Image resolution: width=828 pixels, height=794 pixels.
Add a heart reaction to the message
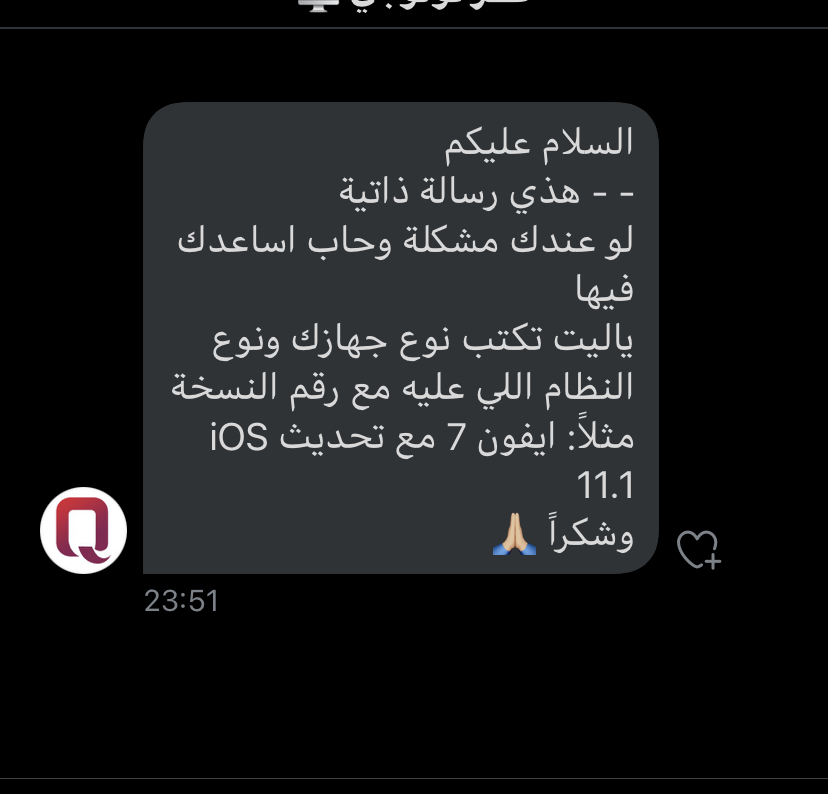point(698,549)
